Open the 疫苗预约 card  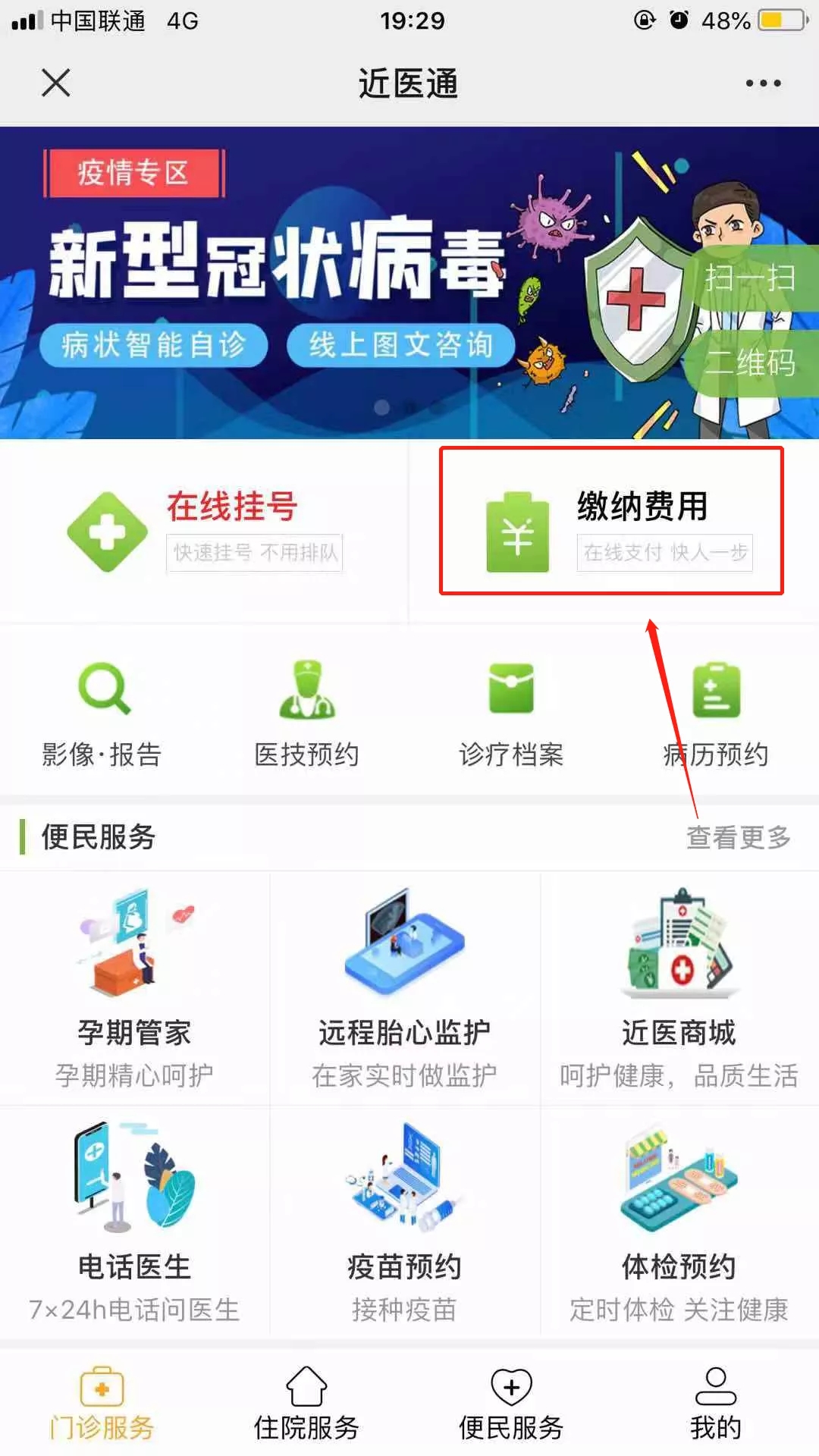[404, 1222]
